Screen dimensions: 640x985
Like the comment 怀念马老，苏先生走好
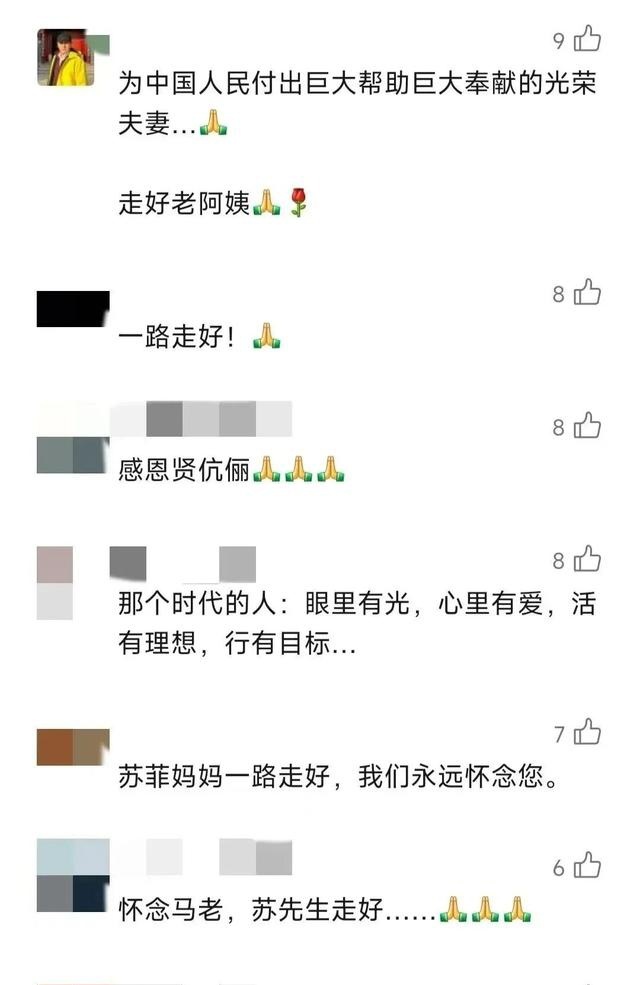pyautogui.click(x=587, y=866)
